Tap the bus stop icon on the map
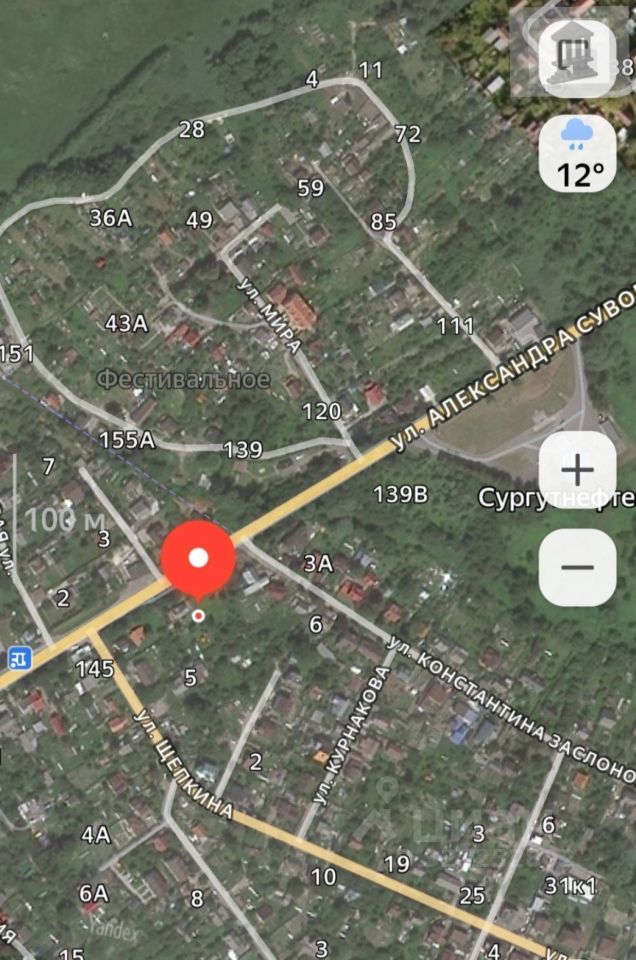The height and width of the screenshot is (960, 636). tap(16, 657)
